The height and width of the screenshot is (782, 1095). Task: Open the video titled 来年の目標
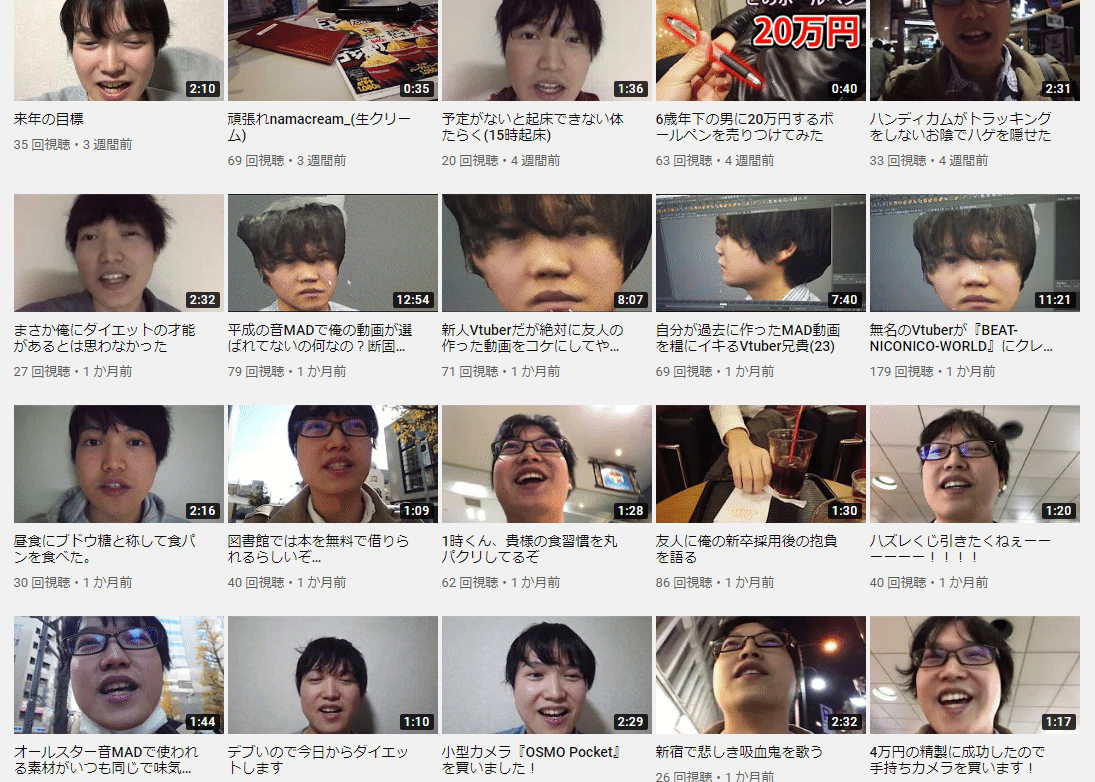[118, 50]
